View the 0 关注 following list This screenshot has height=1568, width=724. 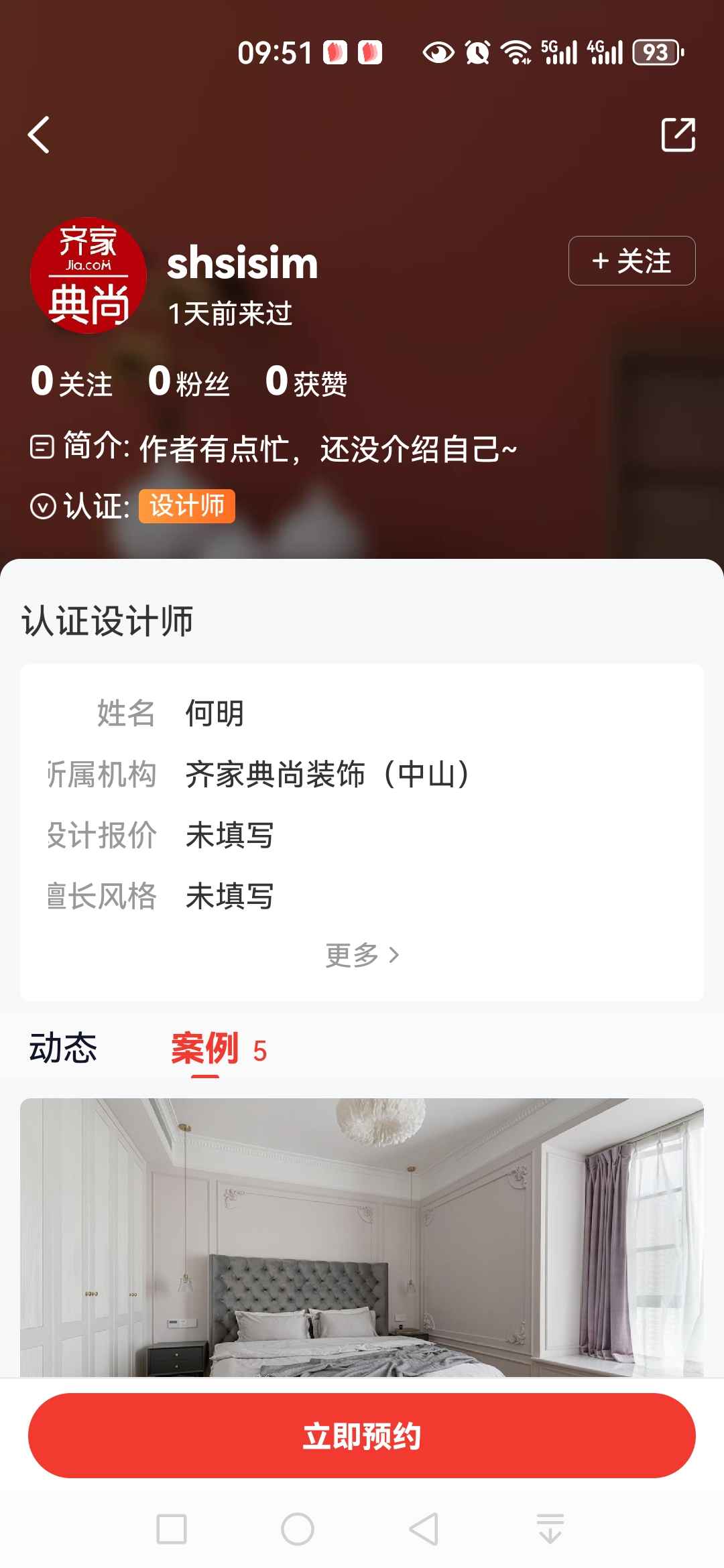click(x=72, y=382)
